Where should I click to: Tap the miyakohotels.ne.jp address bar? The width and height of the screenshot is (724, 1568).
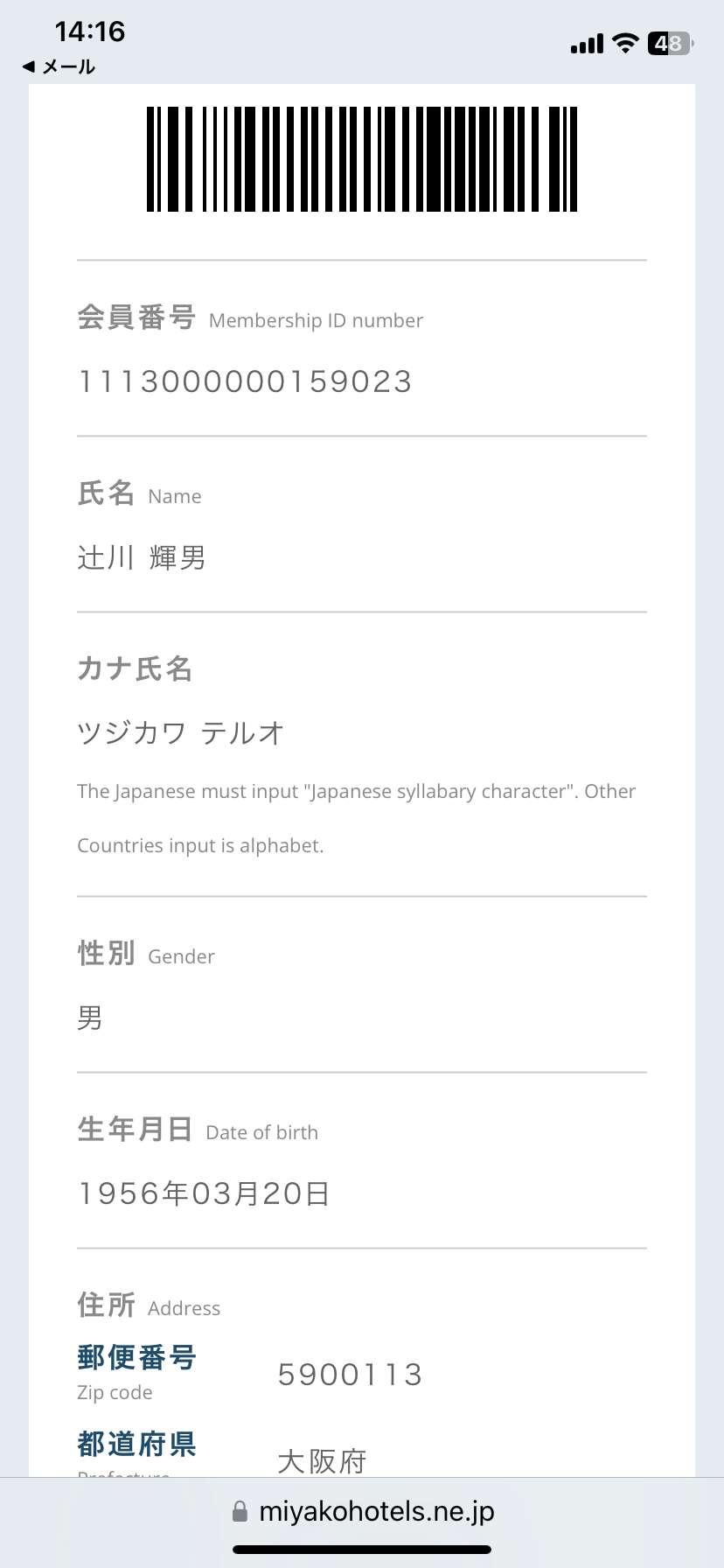click(x=363, y=1511)
